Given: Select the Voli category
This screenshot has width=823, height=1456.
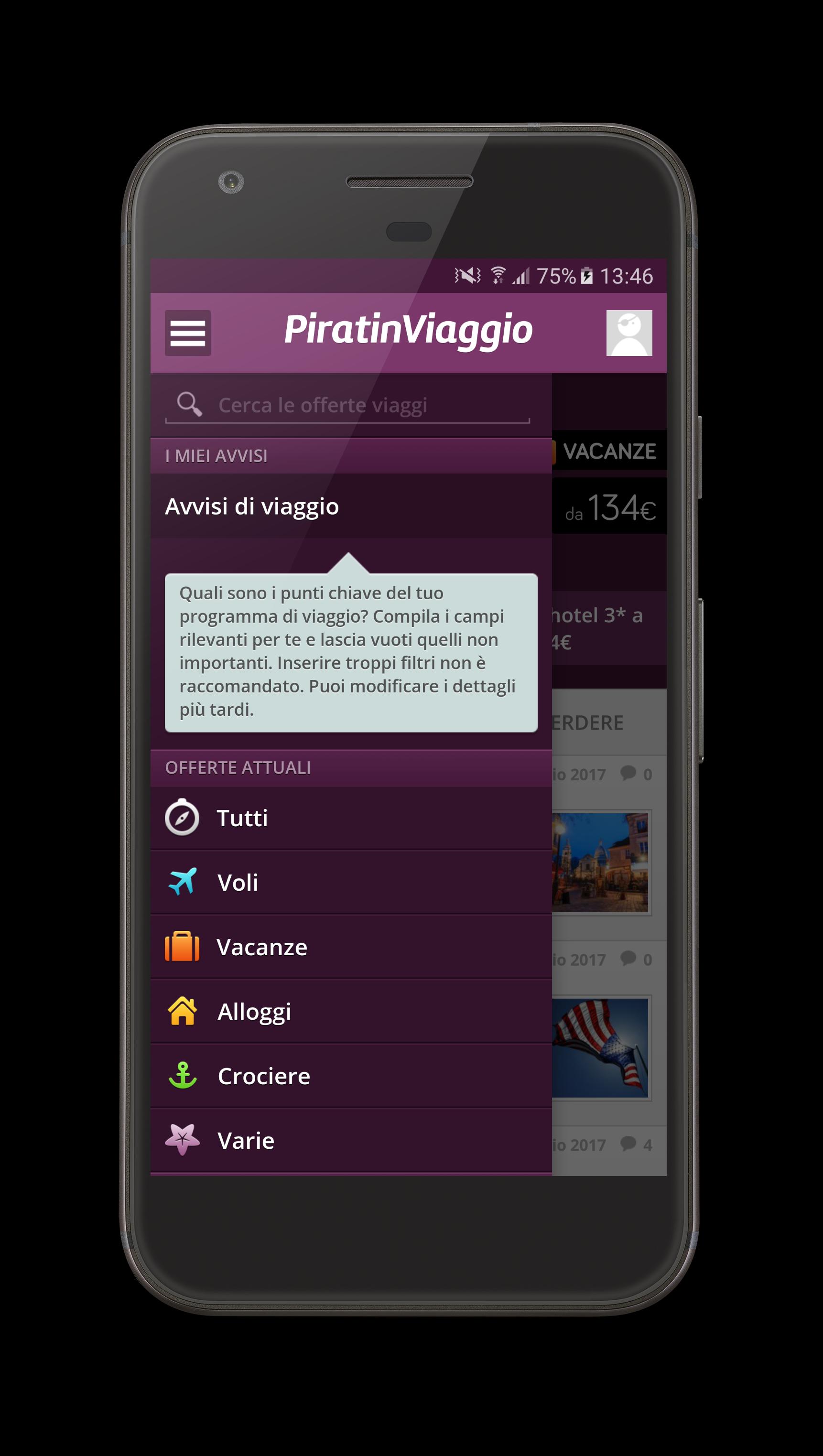Looking at the screenshot, I should pos(350,882).
